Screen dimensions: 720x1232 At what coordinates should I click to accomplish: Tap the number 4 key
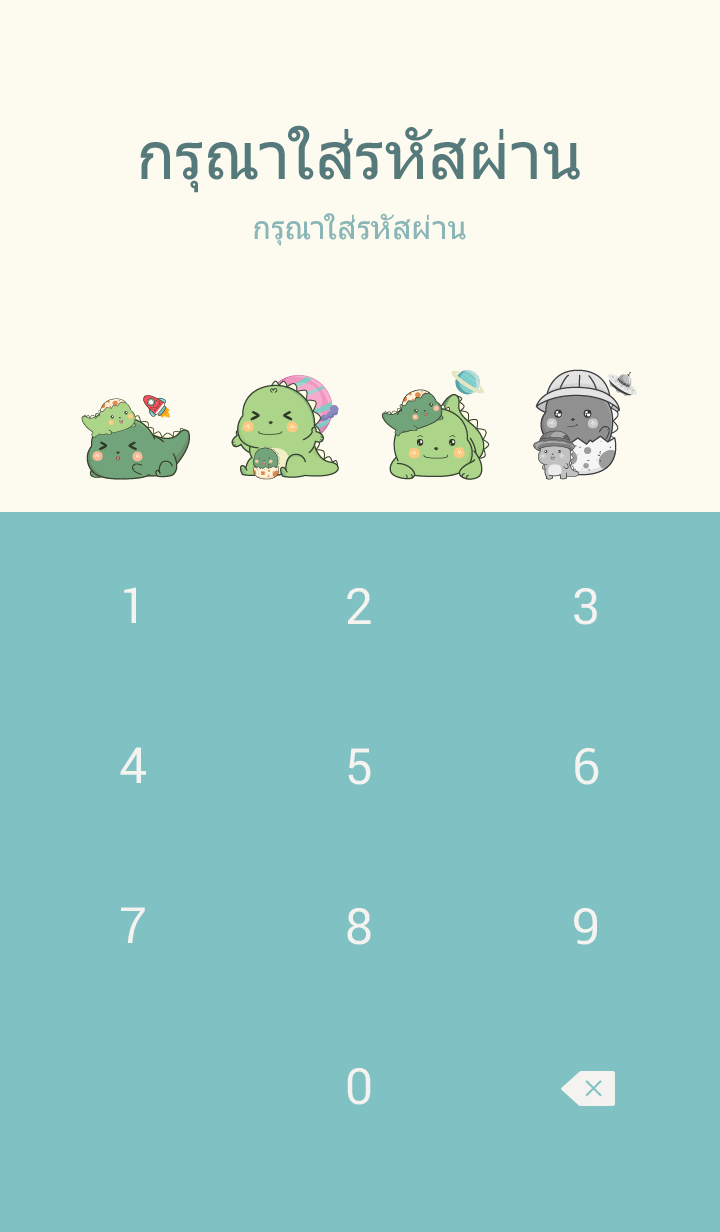(133, 767)
